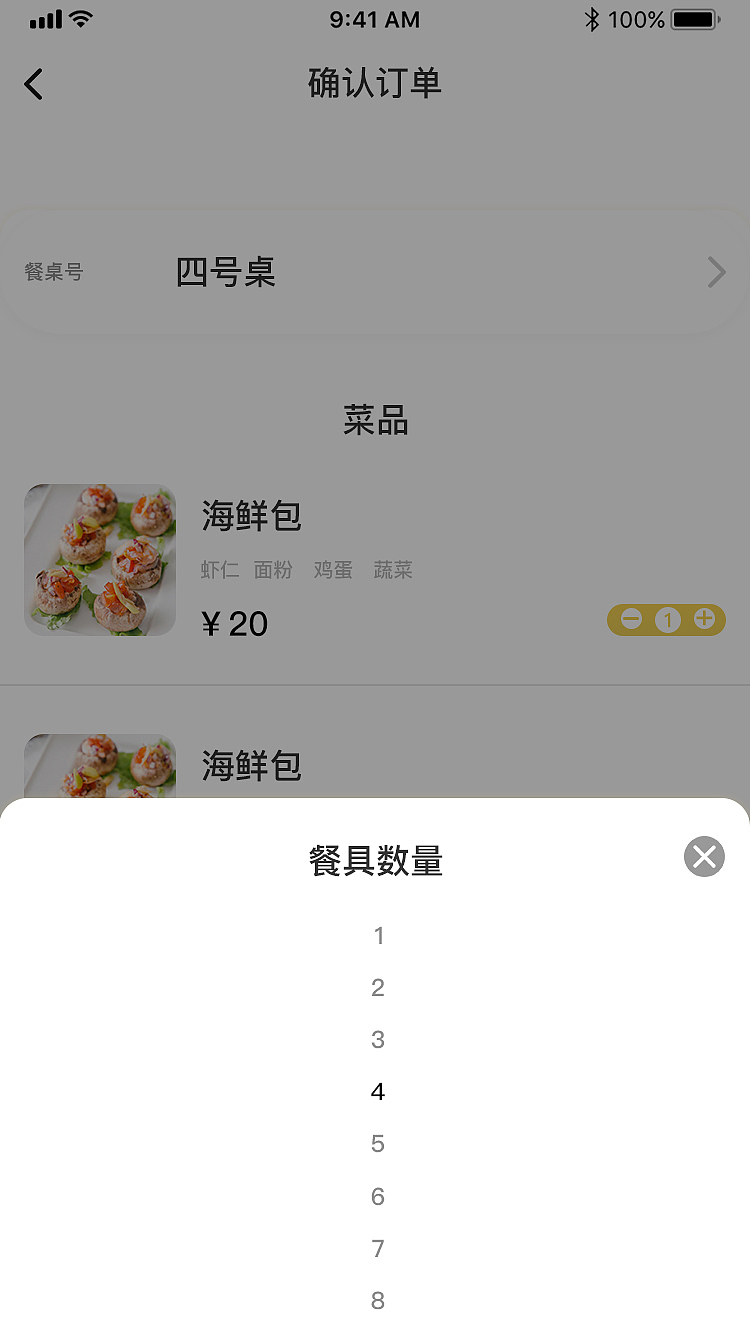750x1334 pixels.
Task: Select 4 as the tableware quantity
Action: pos(377,1090)
